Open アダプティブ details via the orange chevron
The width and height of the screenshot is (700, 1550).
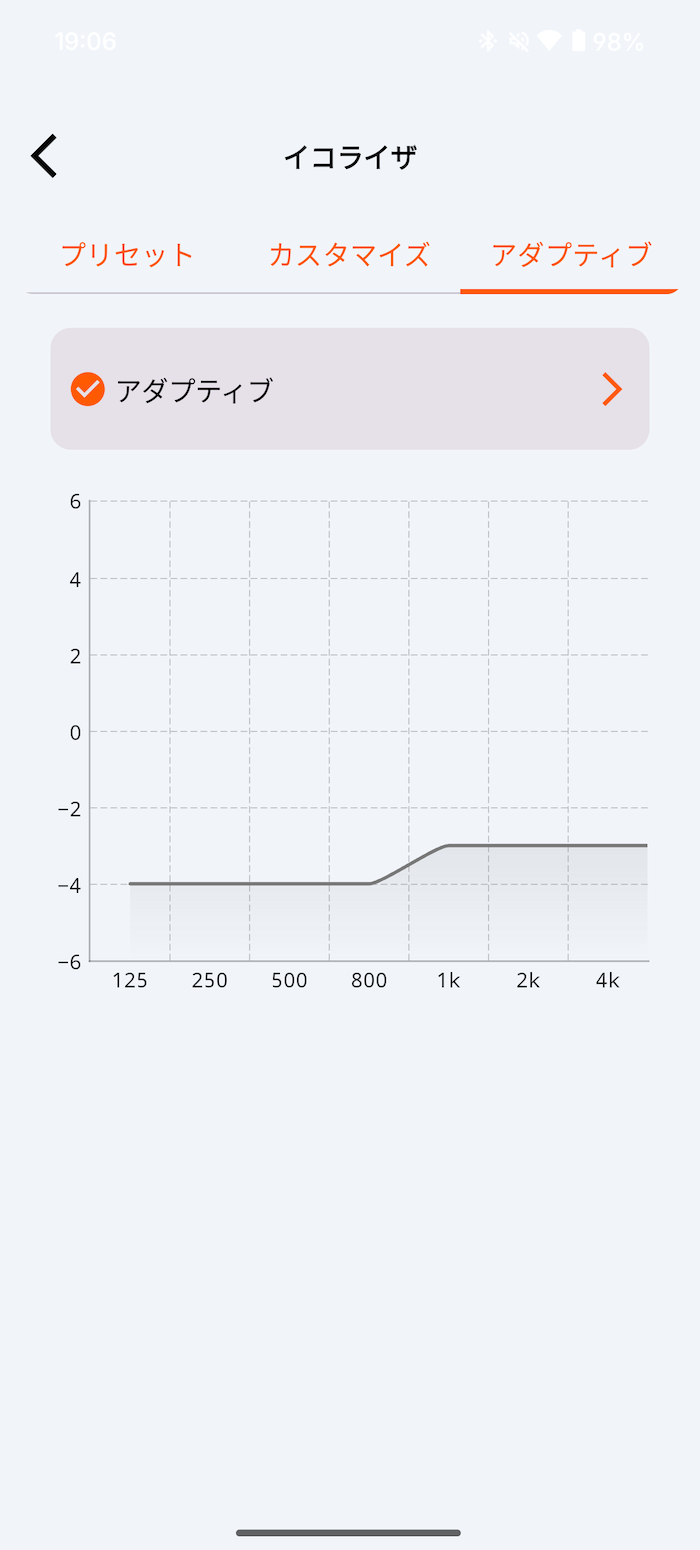(612, 389)
